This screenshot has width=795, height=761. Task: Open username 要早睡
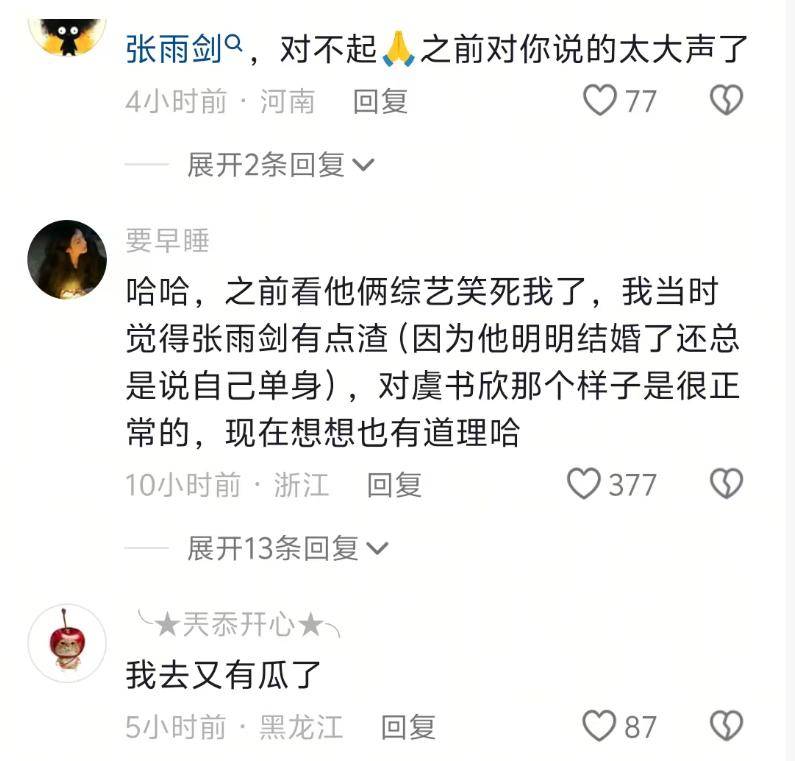click(167, 240)
